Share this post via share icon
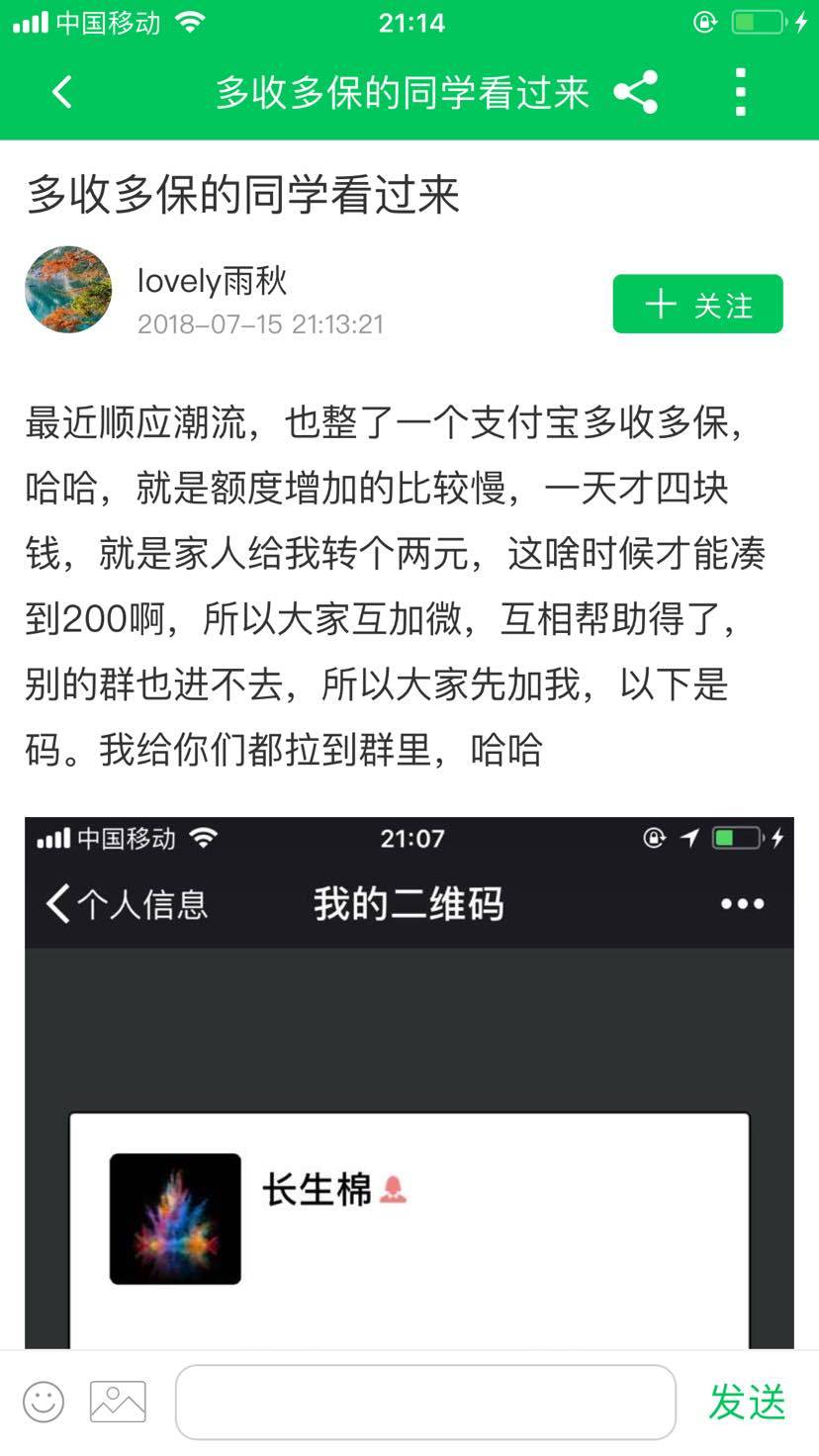 pos(636,93)
